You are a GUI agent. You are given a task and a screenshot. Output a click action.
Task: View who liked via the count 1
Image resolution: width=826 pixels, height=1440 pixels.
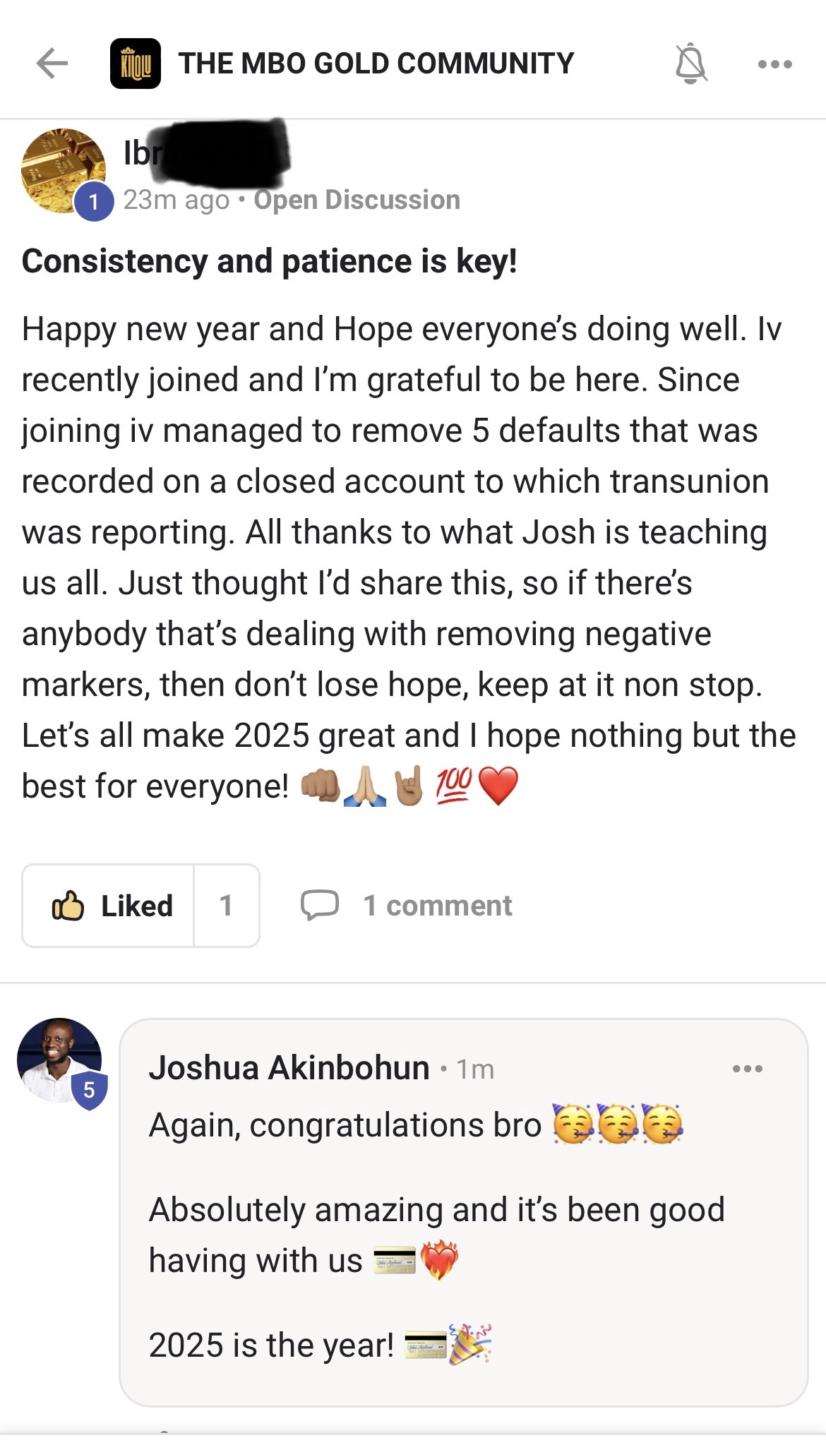(x=227, y=906)
